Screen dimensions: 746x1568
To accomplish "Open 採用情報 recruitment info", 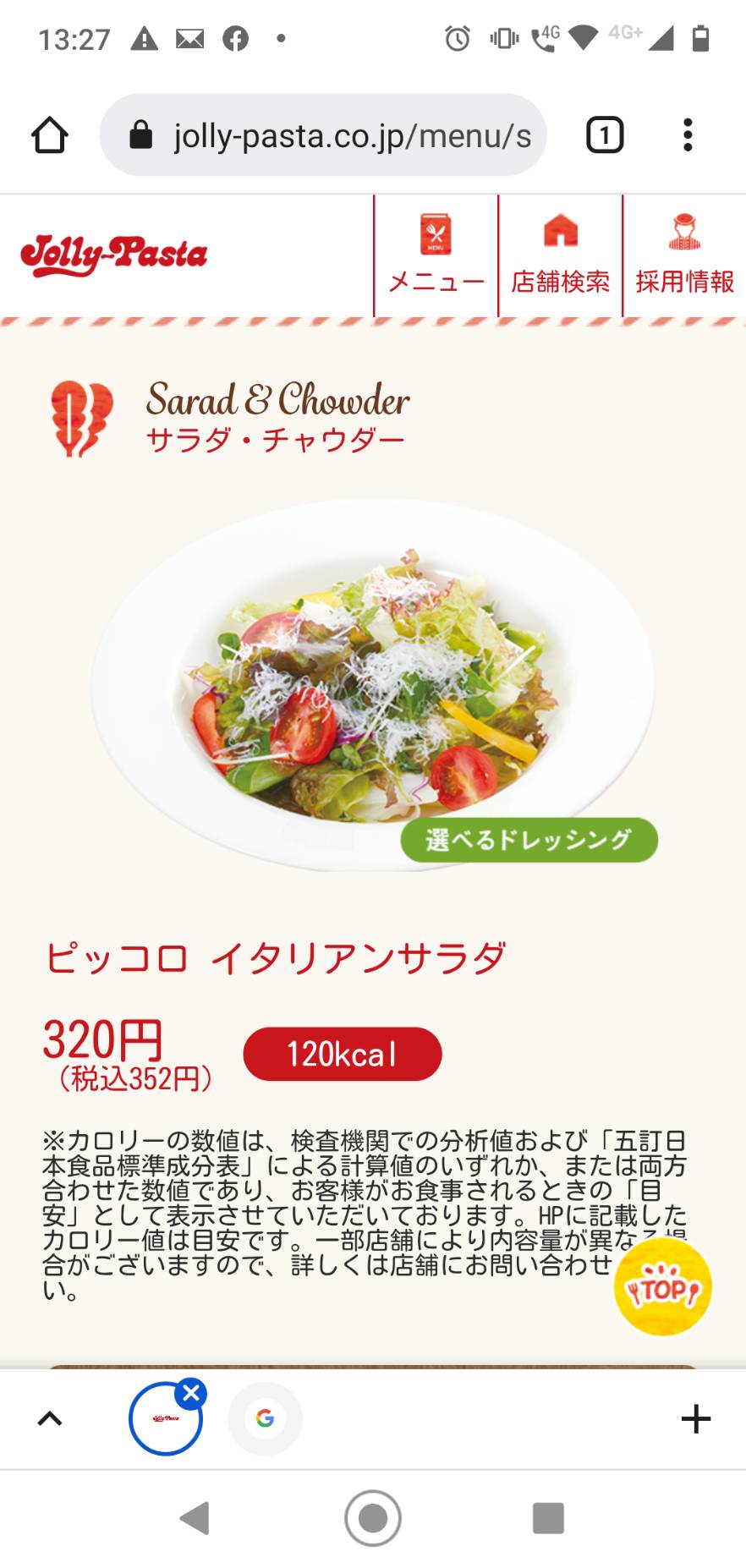I will point(684,256).
